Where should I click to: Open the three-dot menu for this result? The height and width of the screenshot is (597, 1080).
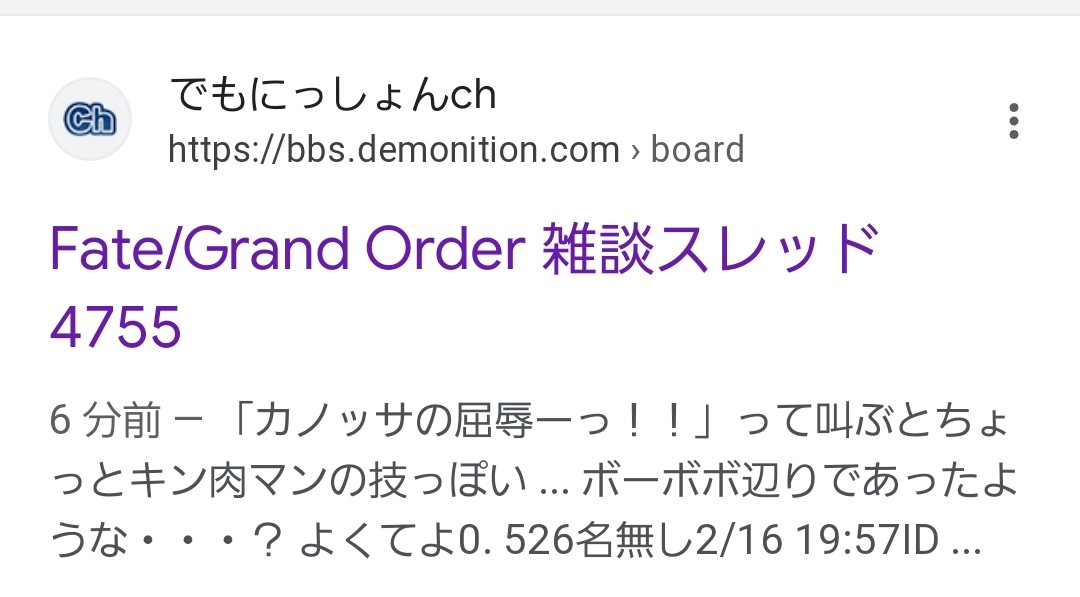coord(1013,121)
